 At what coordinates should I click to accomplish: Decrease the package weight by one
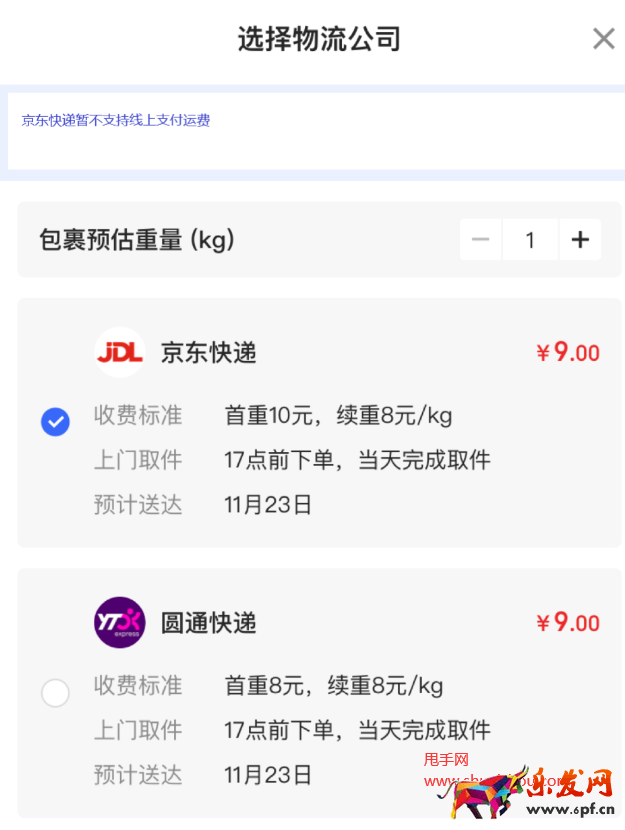tap(481, 240)
